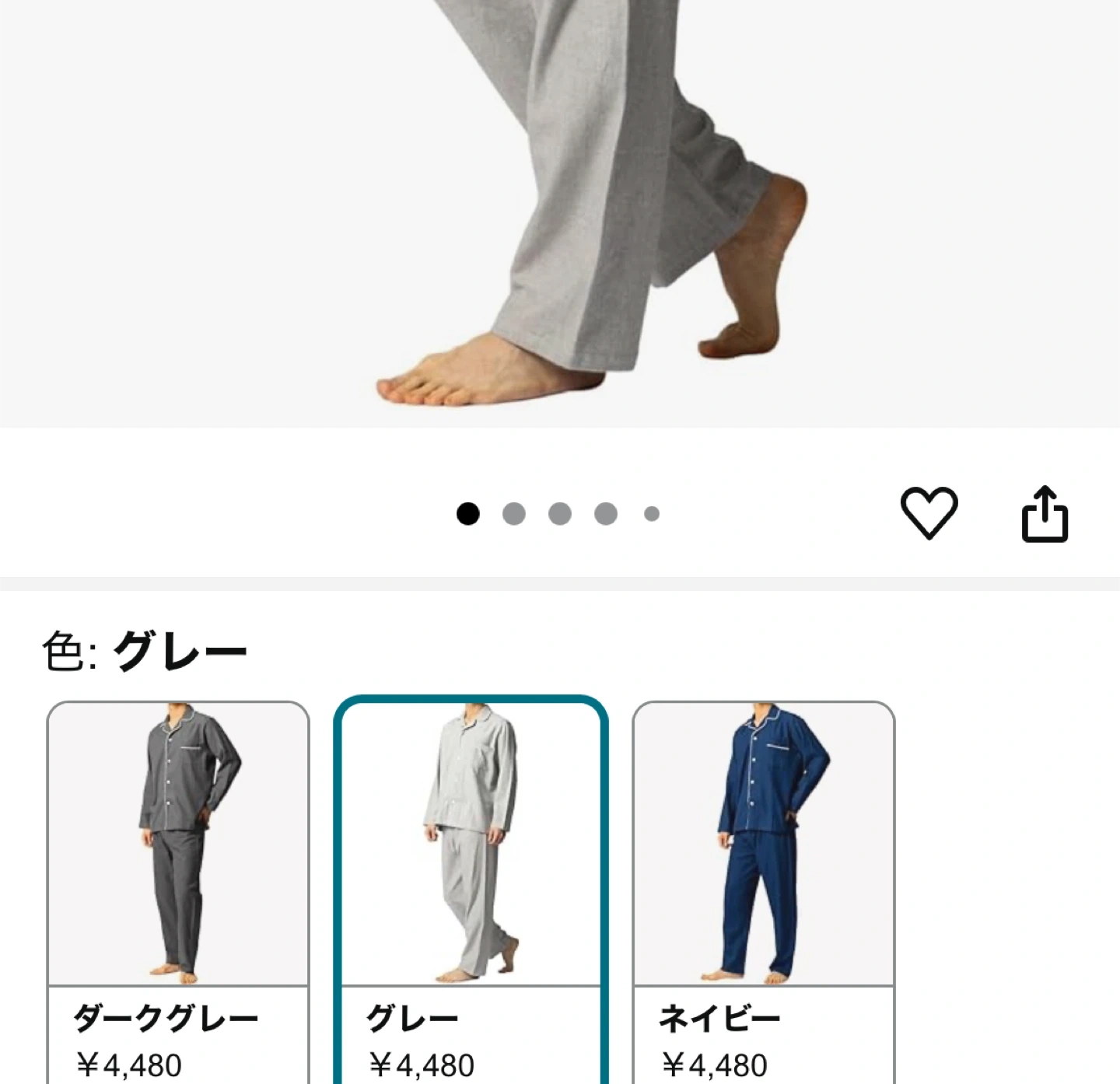Jump to second image via page dot
Image resolution: width=1120 pixels, height=1084 pixels.
coord(513,514)
